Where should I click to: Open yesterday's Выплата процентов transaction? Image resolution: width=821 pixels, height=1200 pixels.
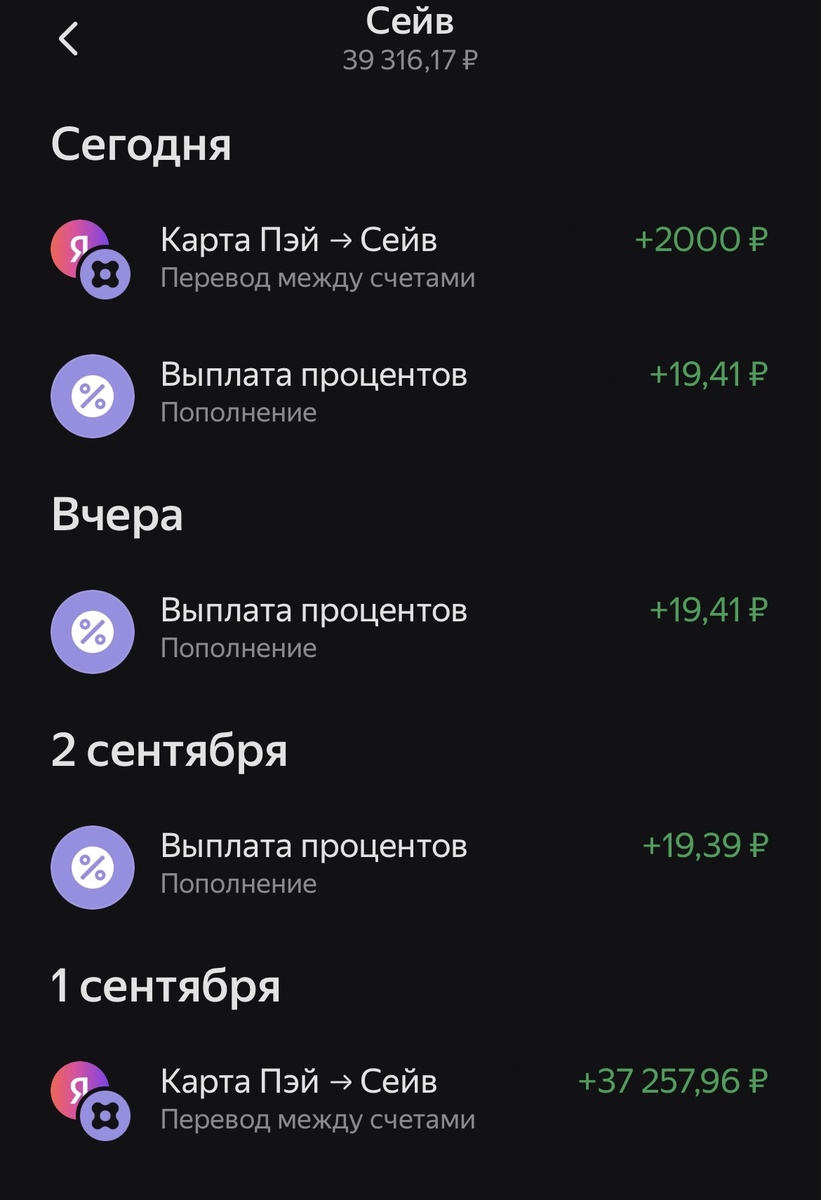click(410, 628)
